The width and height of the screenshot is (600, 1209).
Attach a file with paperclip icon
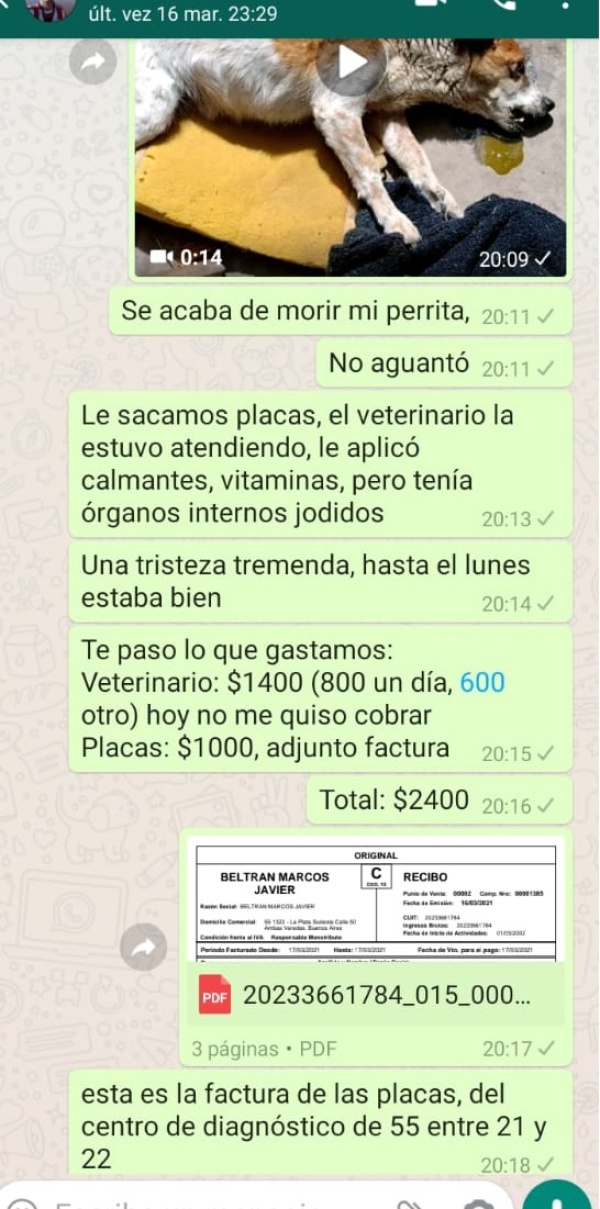(x=408, y=1204)
